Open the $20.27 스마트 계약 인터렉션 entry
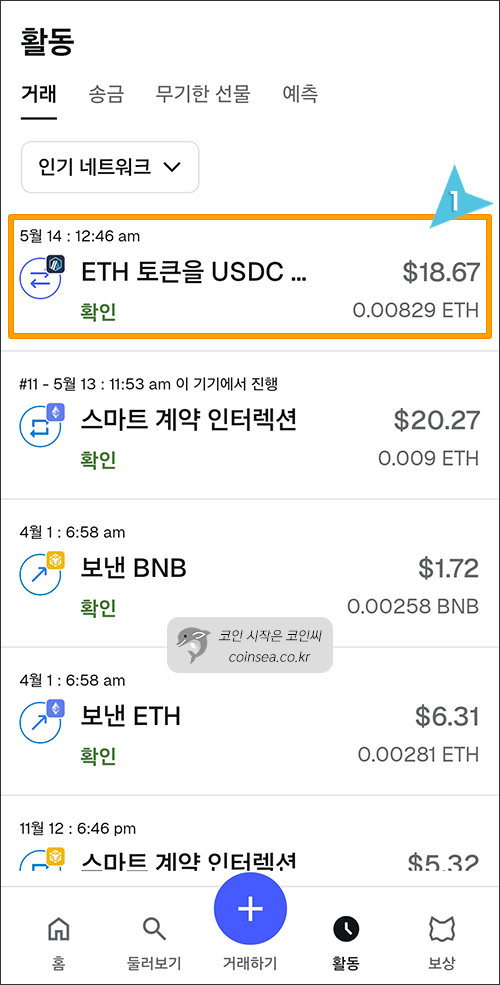500x985 pixels. 250,425
